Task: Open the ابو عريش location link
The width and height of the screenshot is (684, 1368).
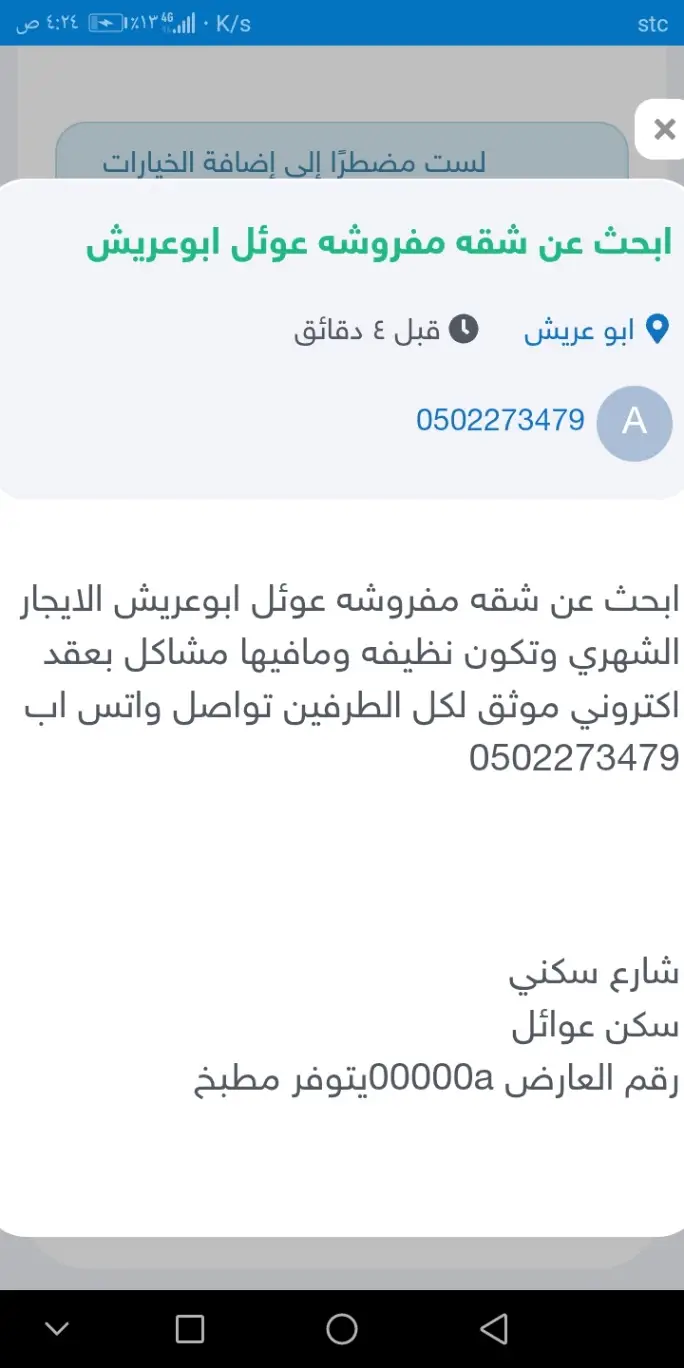Action: 595,331
